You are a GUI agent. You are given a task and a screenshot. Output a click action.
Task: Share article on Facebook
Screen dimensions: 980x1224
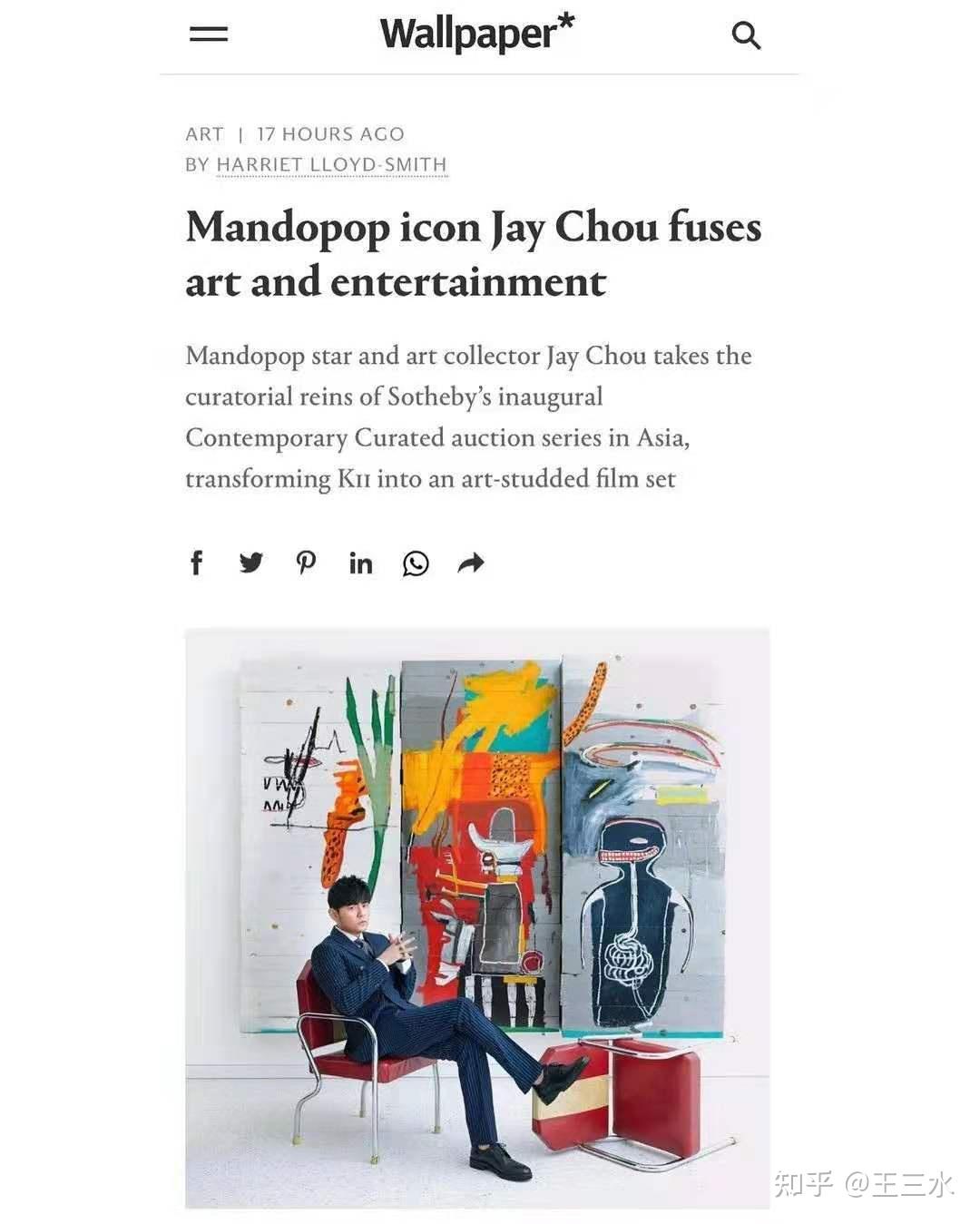click(x=196, y=563)
